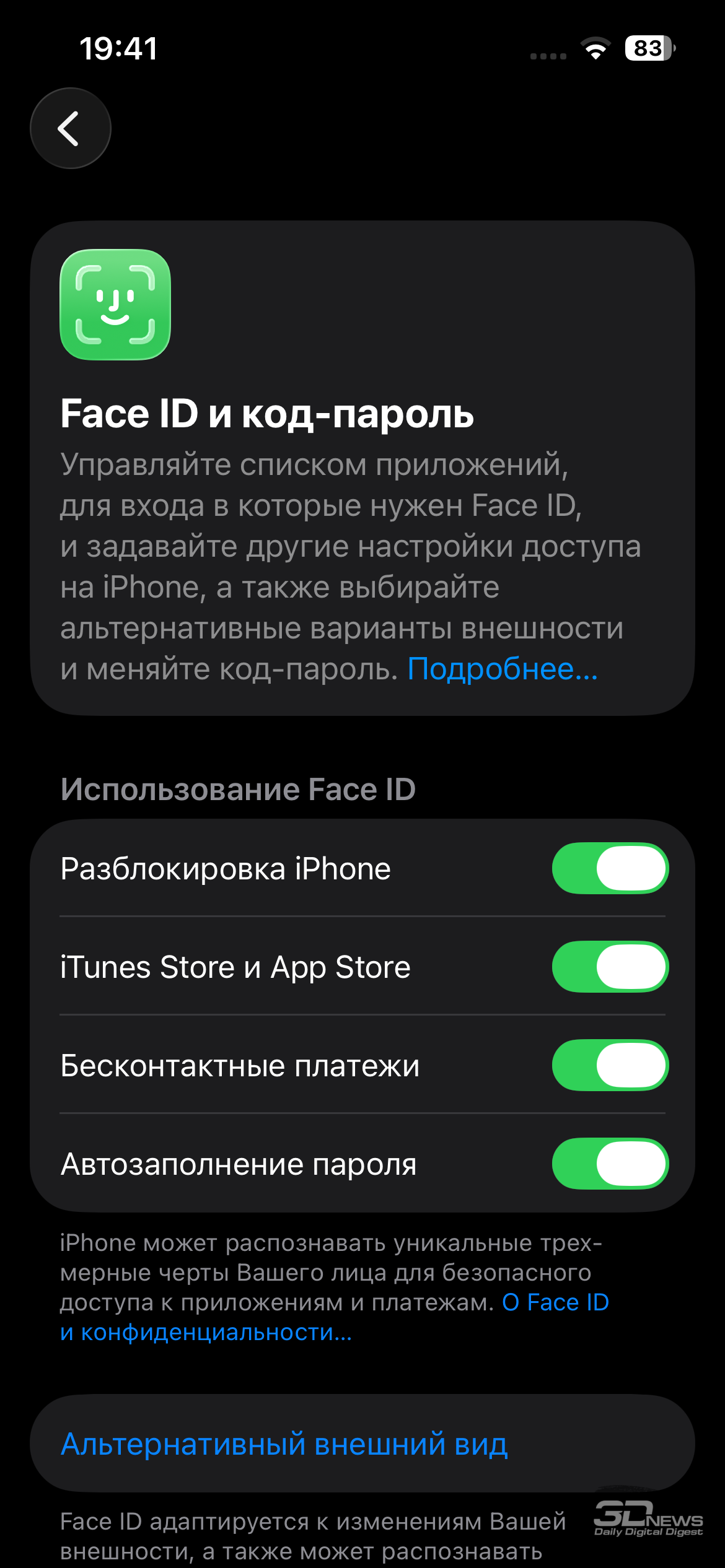
Task: Disable iTunes Store и App Store switch
Action: (610, 967)
